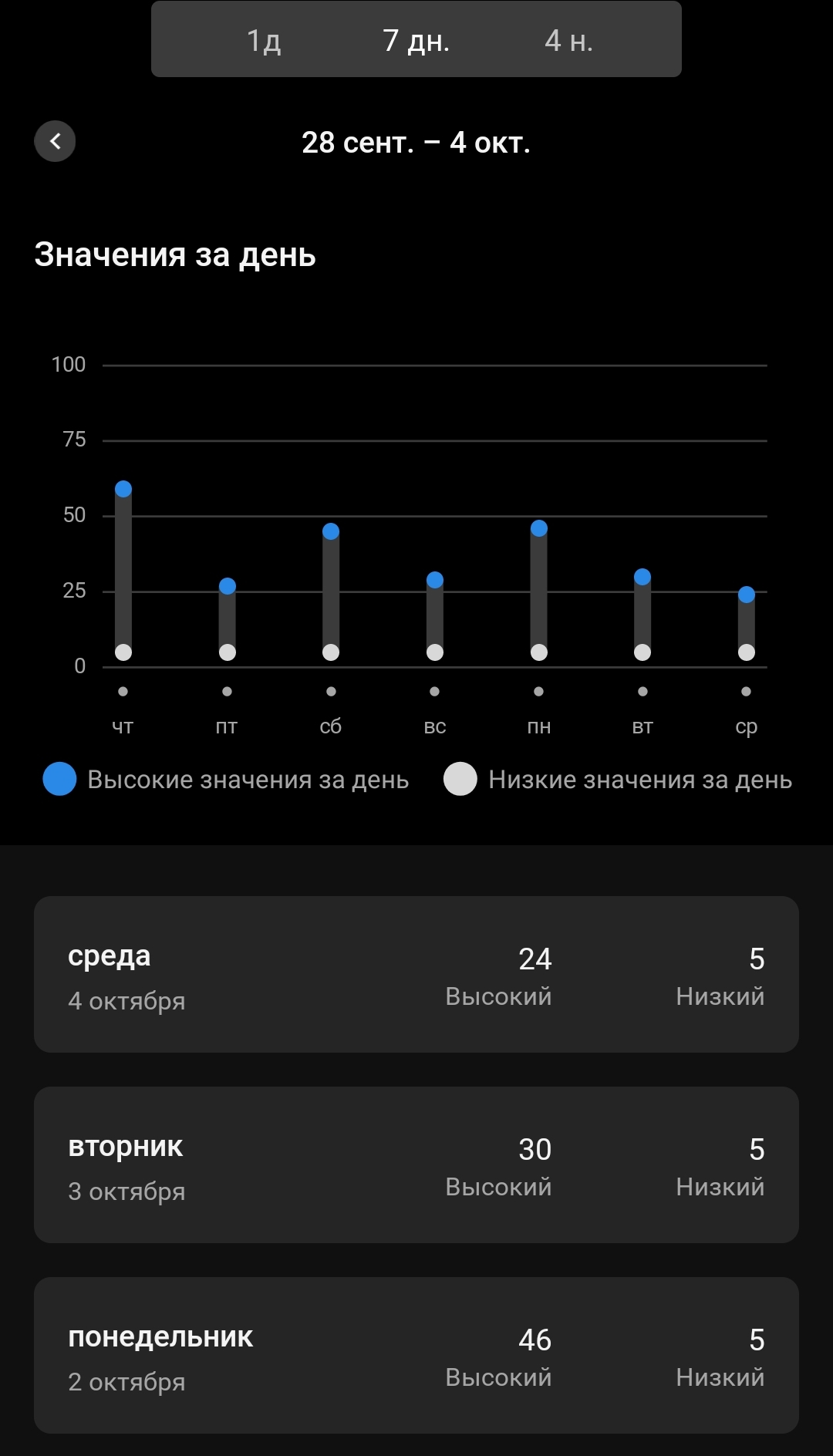The image size is (833, 1456).
Task: Select the сб bar in the chart
Action: point(331,591)
